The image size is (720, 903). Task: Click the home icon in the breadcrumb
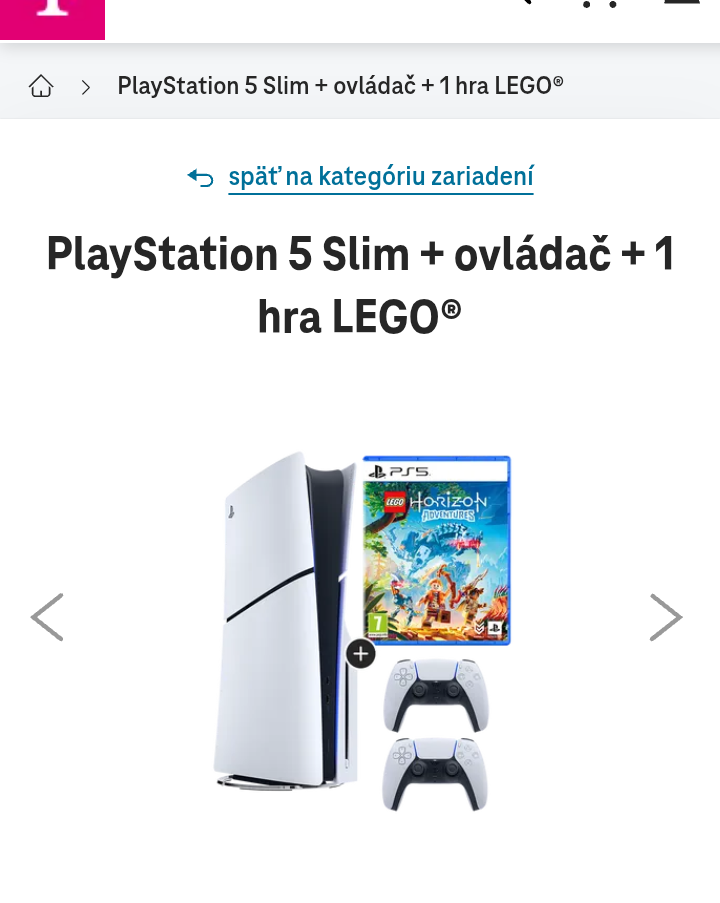pyautogui.click(x=41, y=86)
